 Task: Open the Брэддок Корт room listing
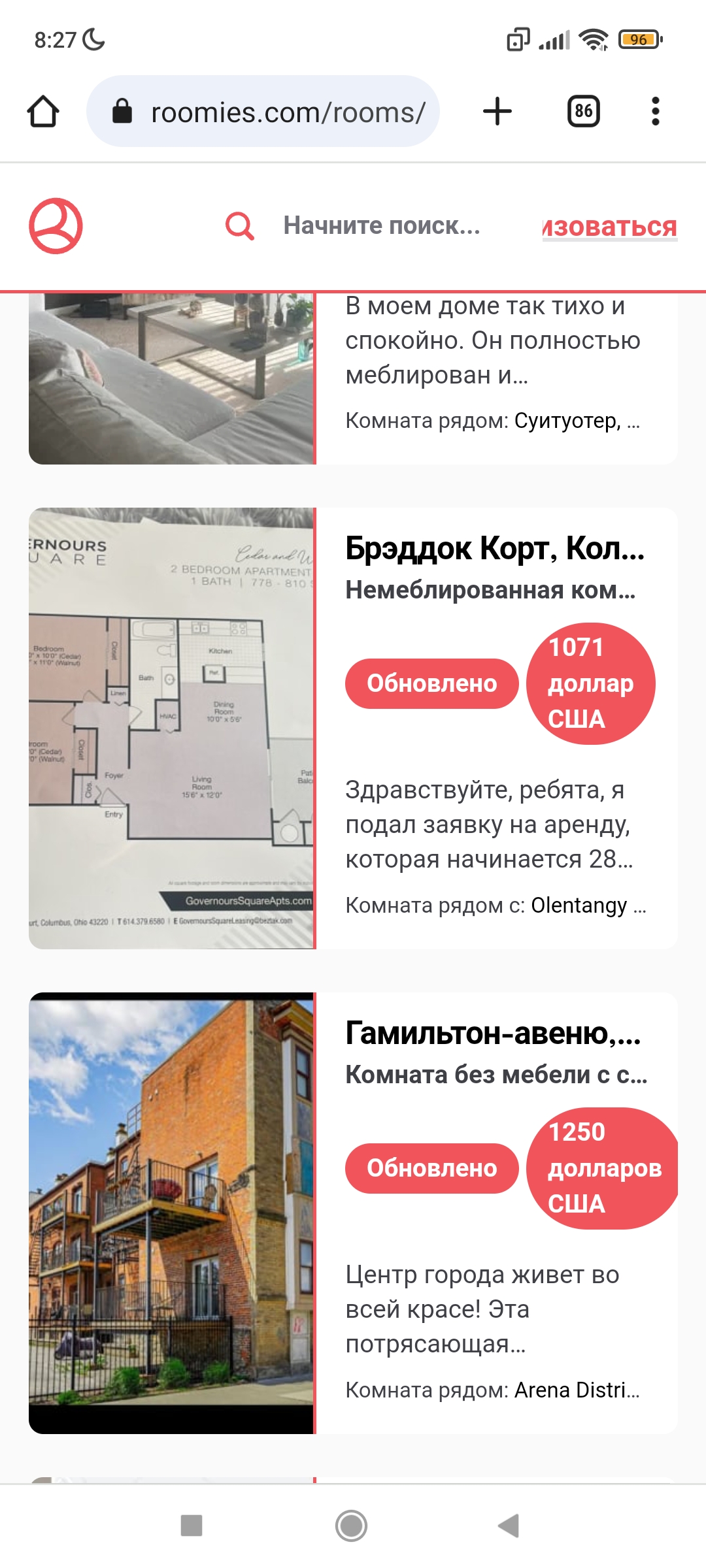(x=494, y=549)
